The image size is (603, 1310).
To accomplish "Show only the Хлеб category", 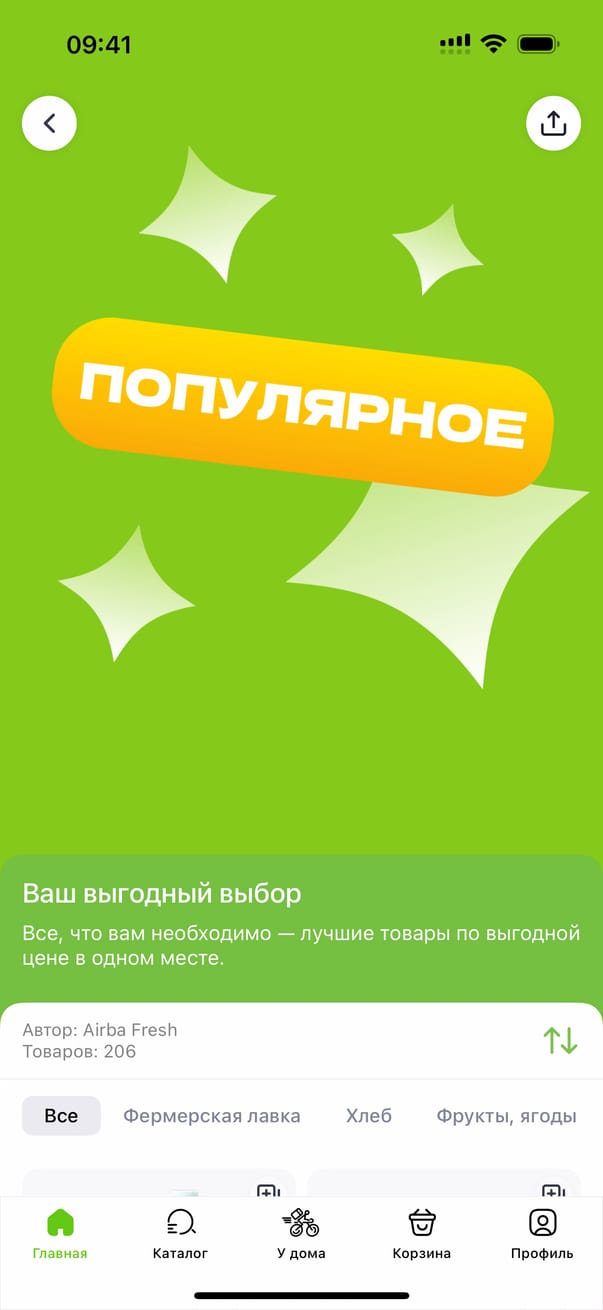I will [368, 1116].
